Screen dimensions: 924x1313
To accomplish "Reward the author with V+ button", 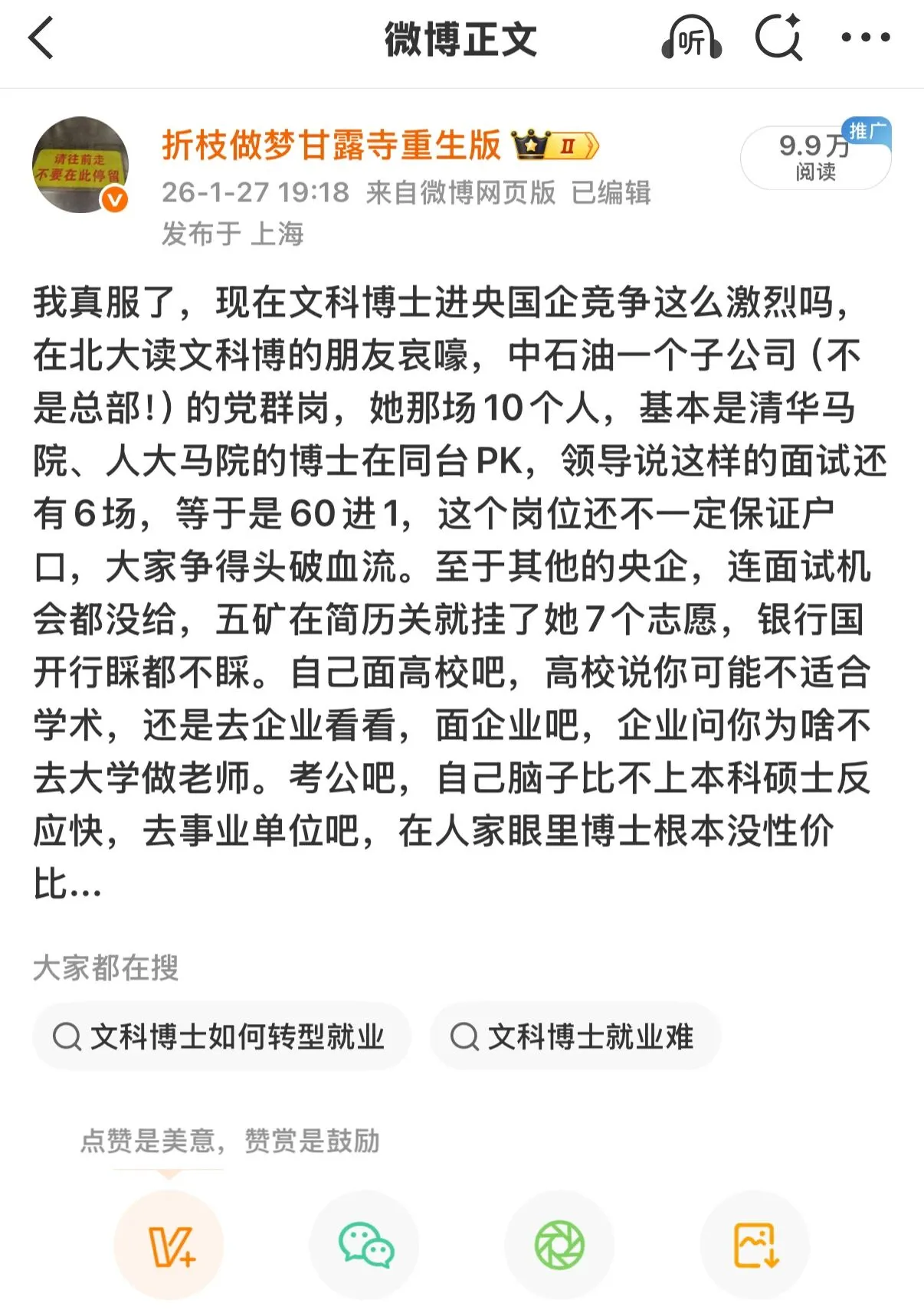I will (169, 1245).
